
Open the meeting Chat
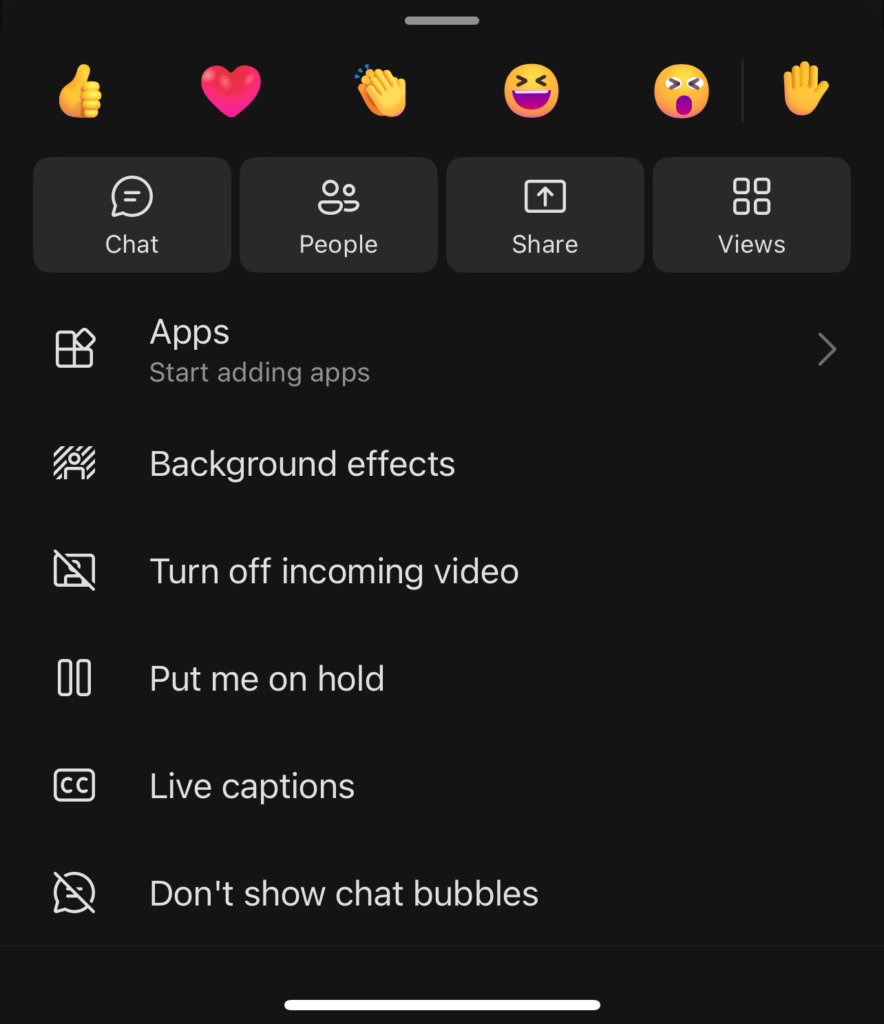click(132, 215)
